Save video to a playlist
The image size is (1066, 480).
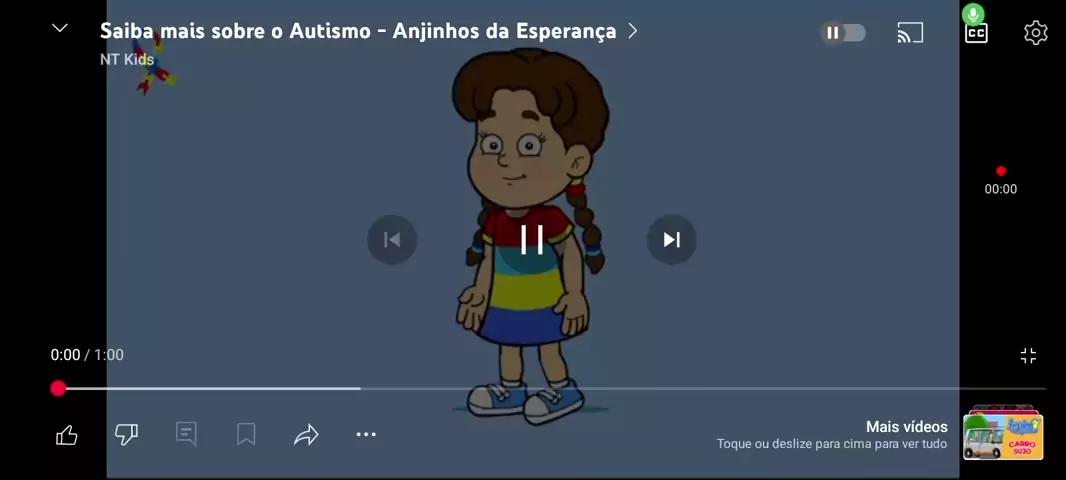[246, 434]
